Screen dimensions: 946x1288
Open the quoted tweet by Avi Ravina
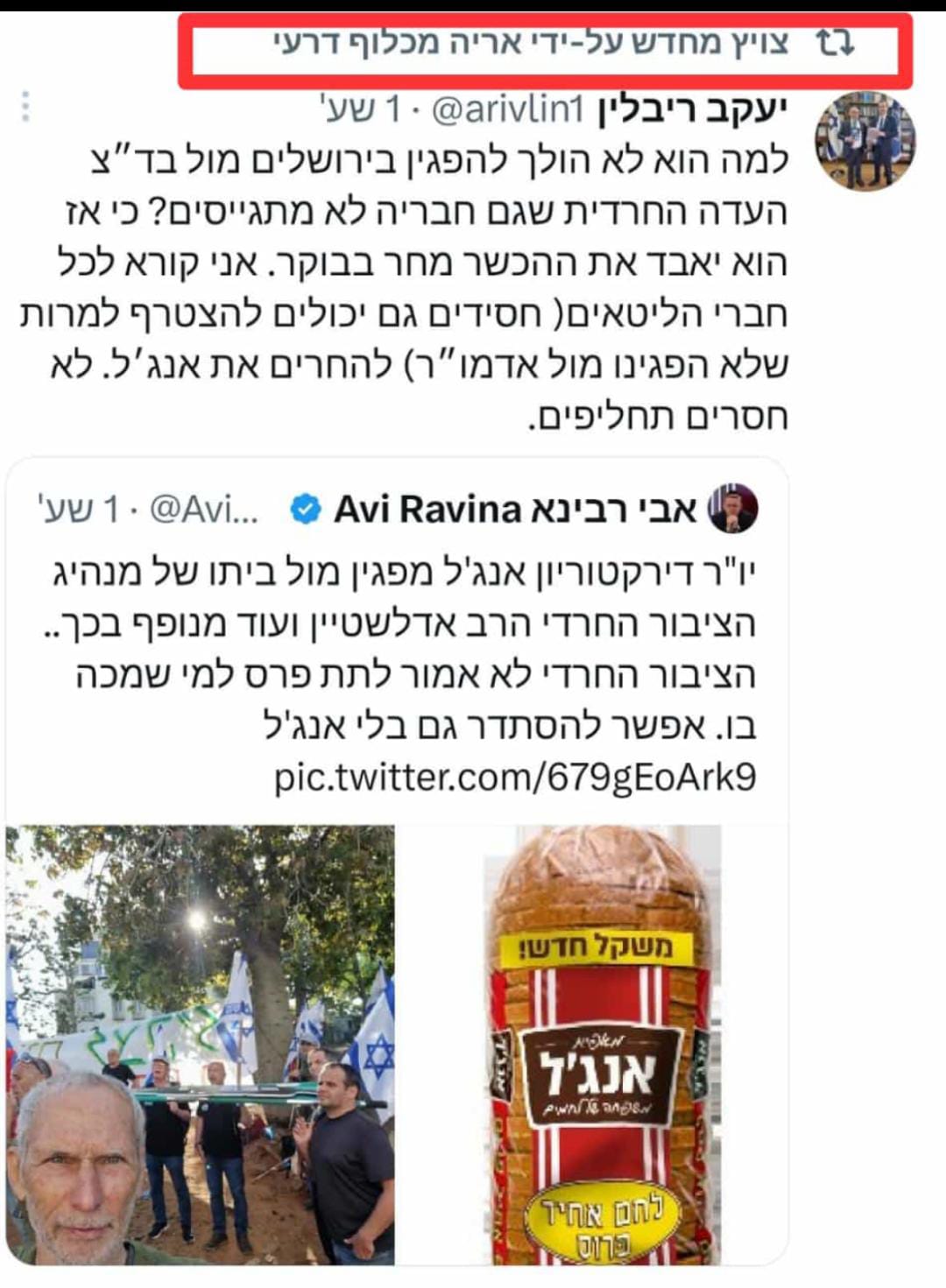point(403,650)
